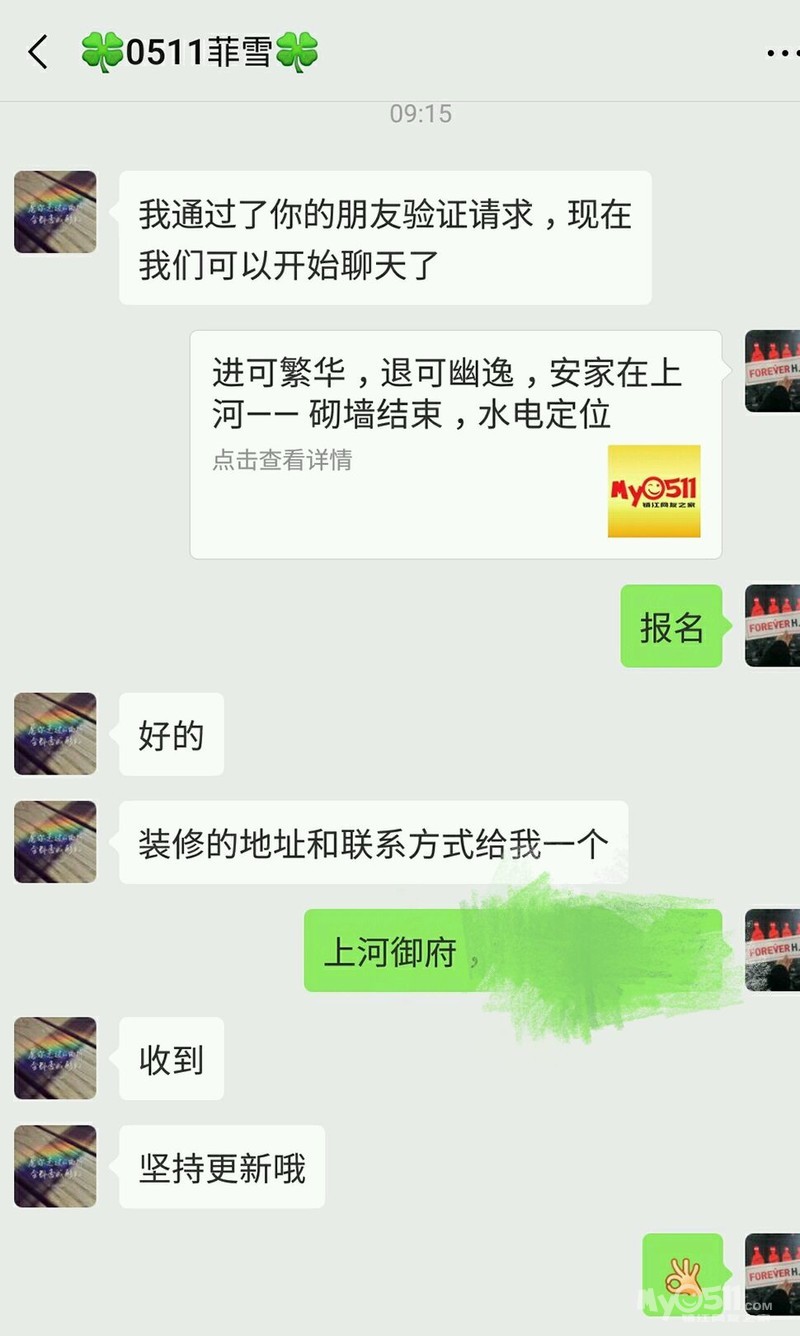View the sender's avatar next to 报名
The width and height of the screenshot is (800, 1336).
click(773, 626)
